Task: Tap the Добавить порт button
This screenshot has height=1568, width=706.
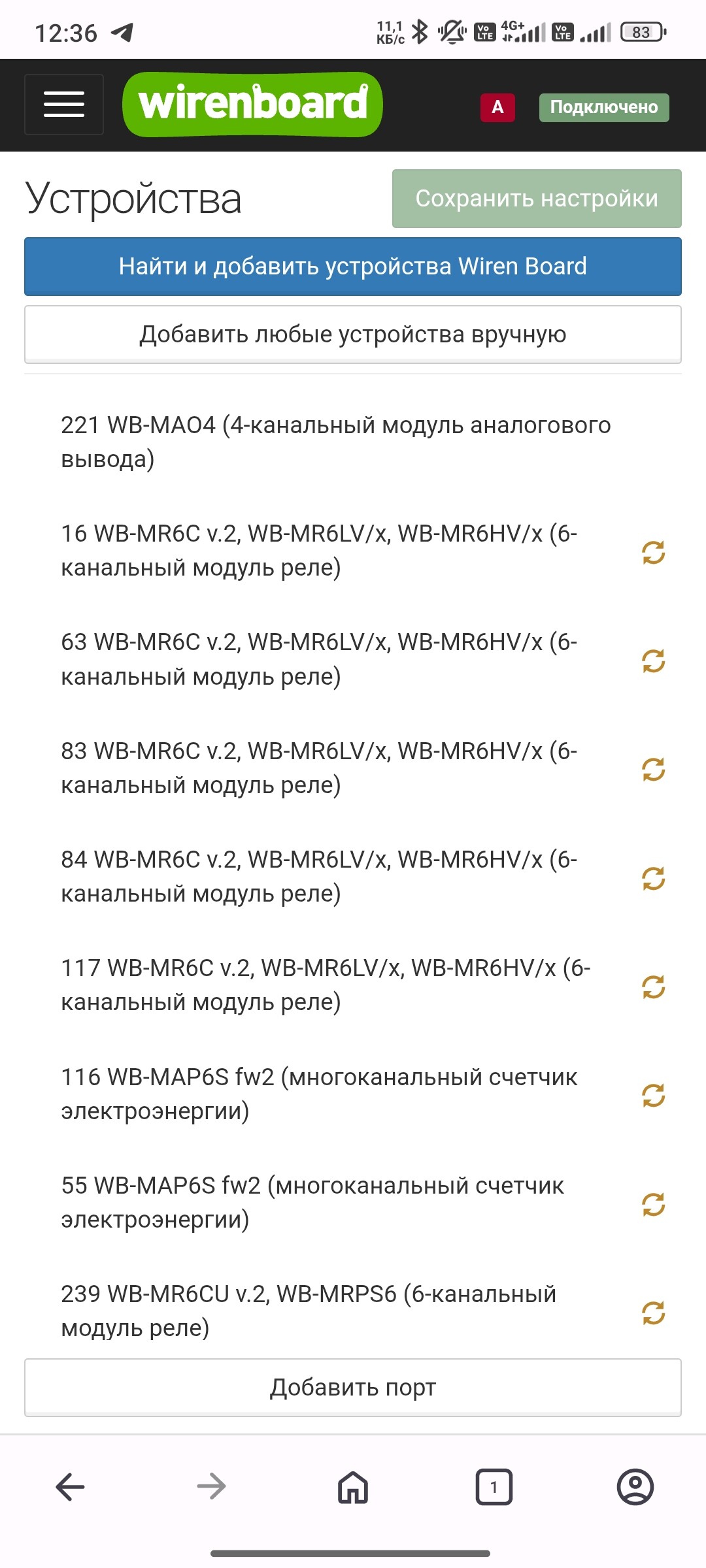Action: [353, 1388]
